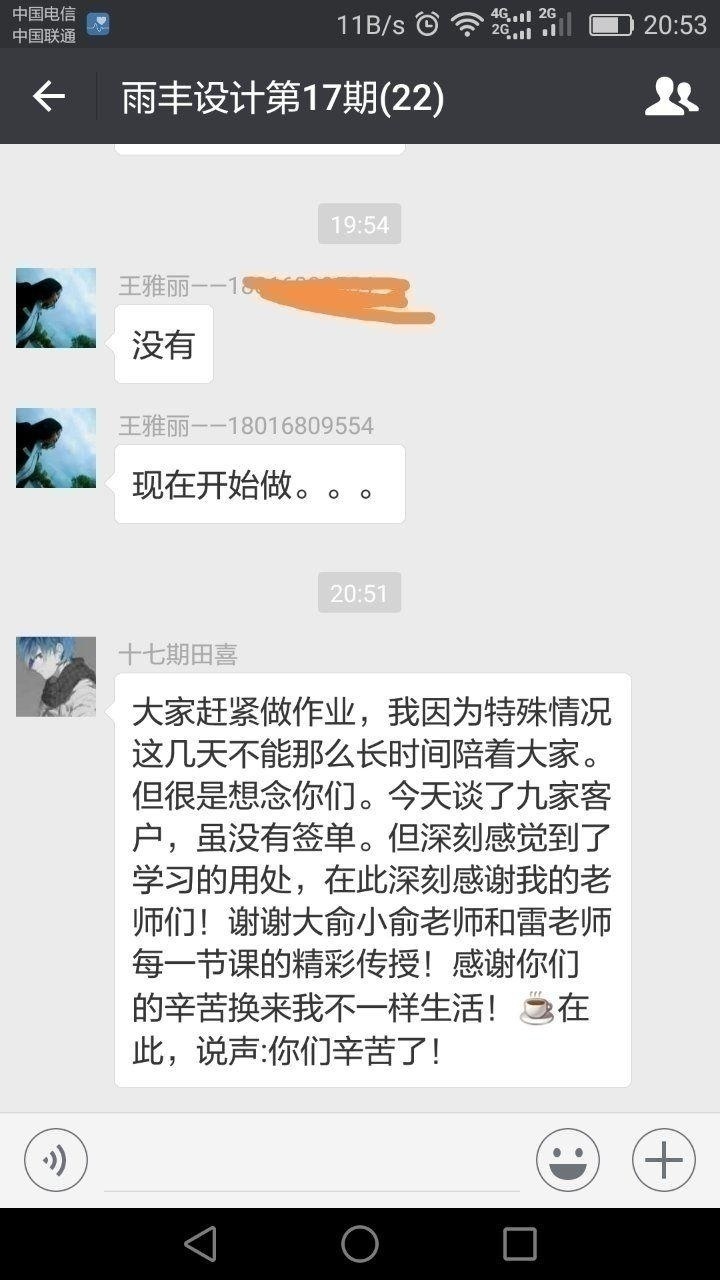The width and height of the screenshot is (720, 1280).
Task: Go back from the group chat
Action: pyautogui.click(x=48, y=97)
